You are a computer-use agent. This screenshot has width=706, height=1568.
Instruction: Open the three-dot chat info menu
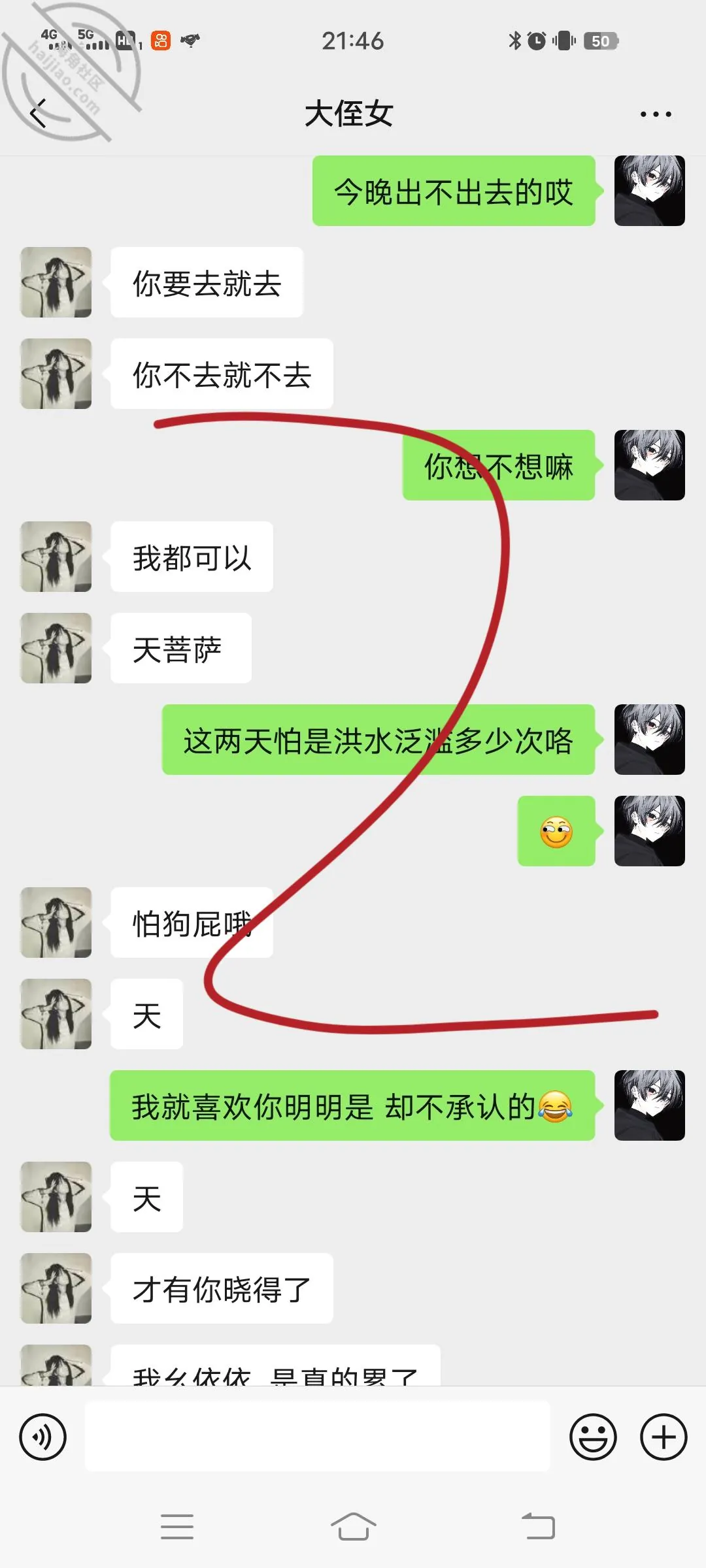[656, 114]
